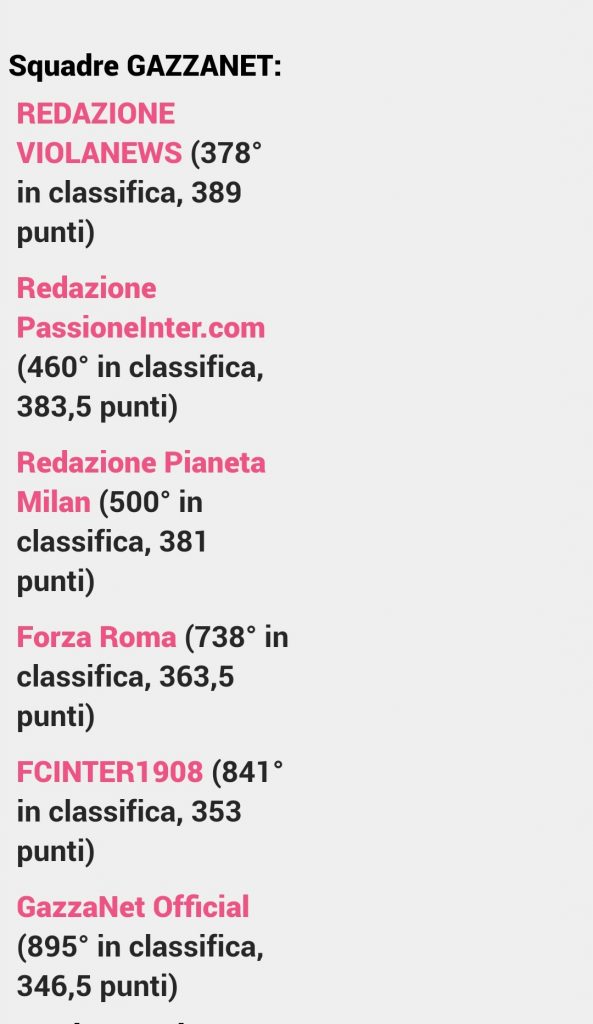Open the GazzaNet Official team link
Viewport: 593px width, 1024px height.
pos(133,907)
